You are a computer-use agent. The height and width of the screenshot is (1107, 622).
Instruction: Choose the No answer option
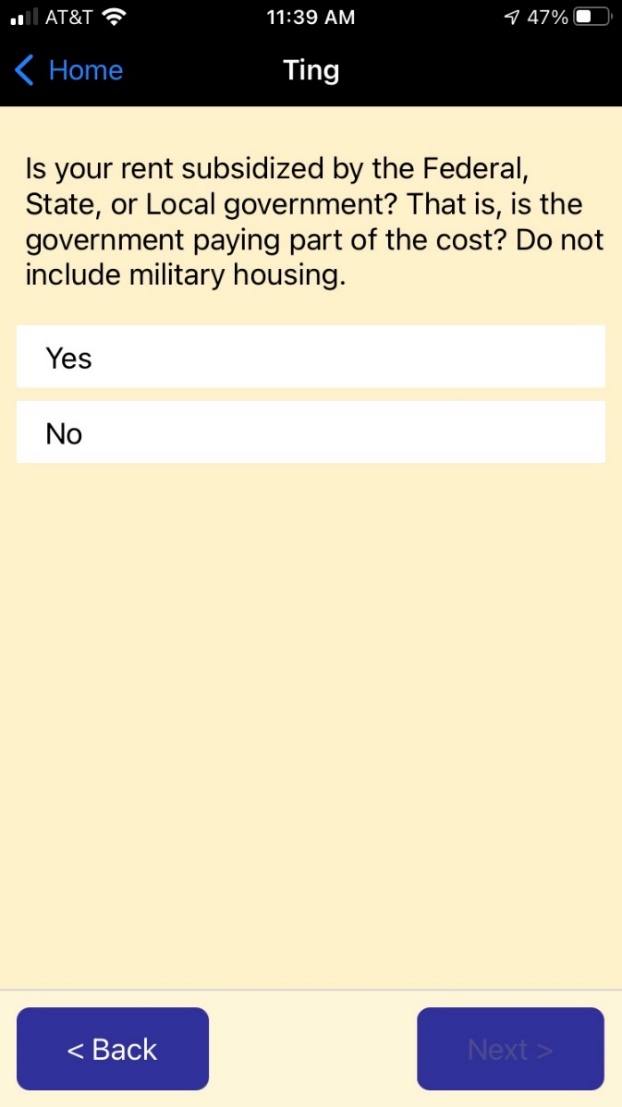click(310, 433)
